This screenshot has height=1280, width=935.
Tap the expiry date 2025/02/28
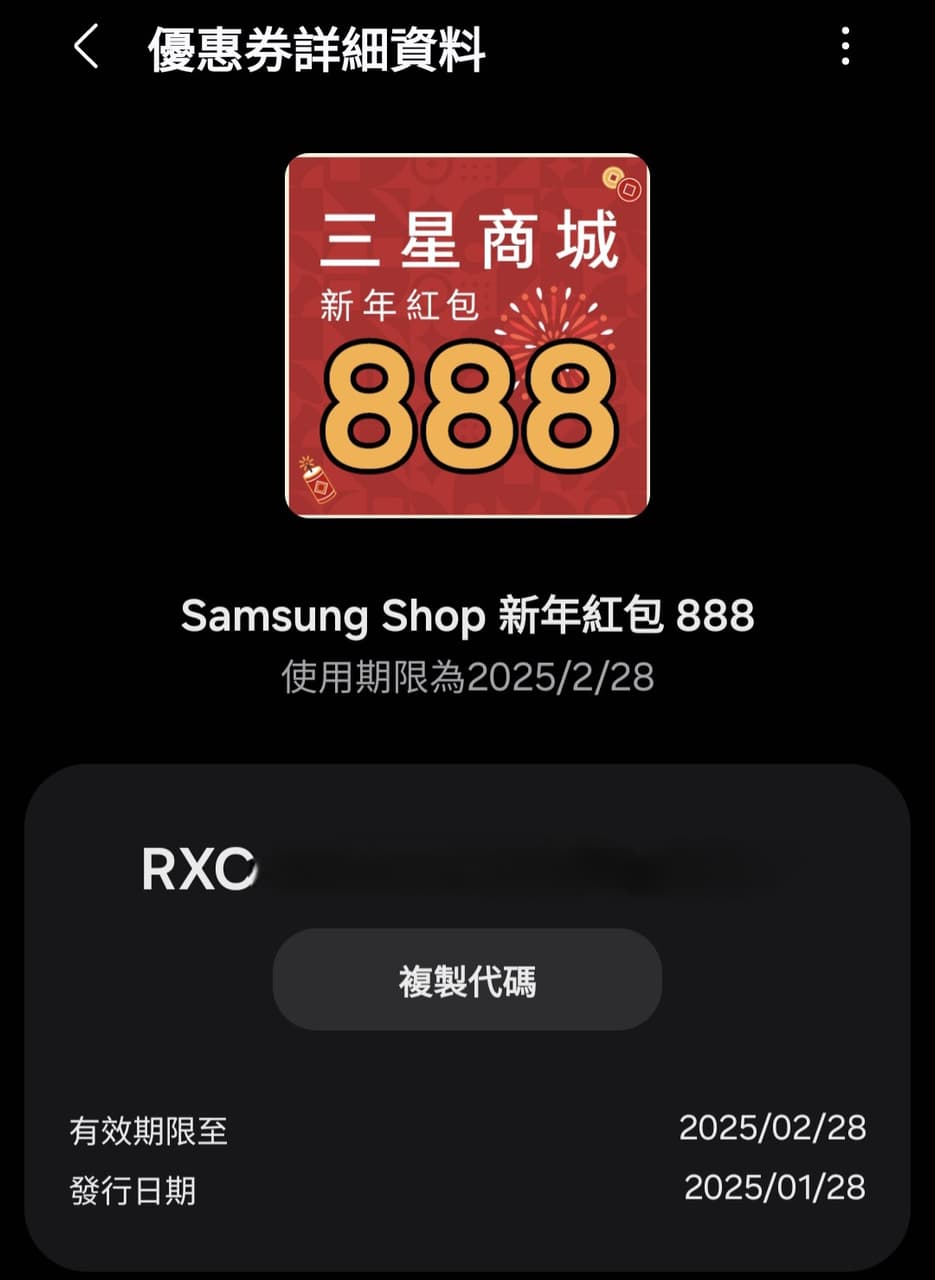pyautogui.click(x=773, y=1129)
